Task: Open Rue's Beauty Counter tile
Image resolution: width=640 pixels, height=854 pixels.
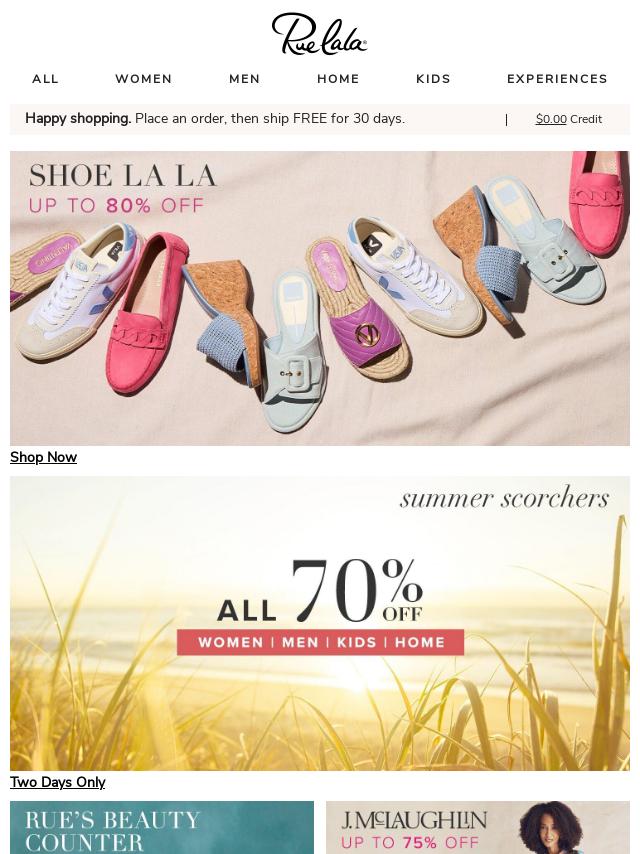Action: tap(162, 828)
